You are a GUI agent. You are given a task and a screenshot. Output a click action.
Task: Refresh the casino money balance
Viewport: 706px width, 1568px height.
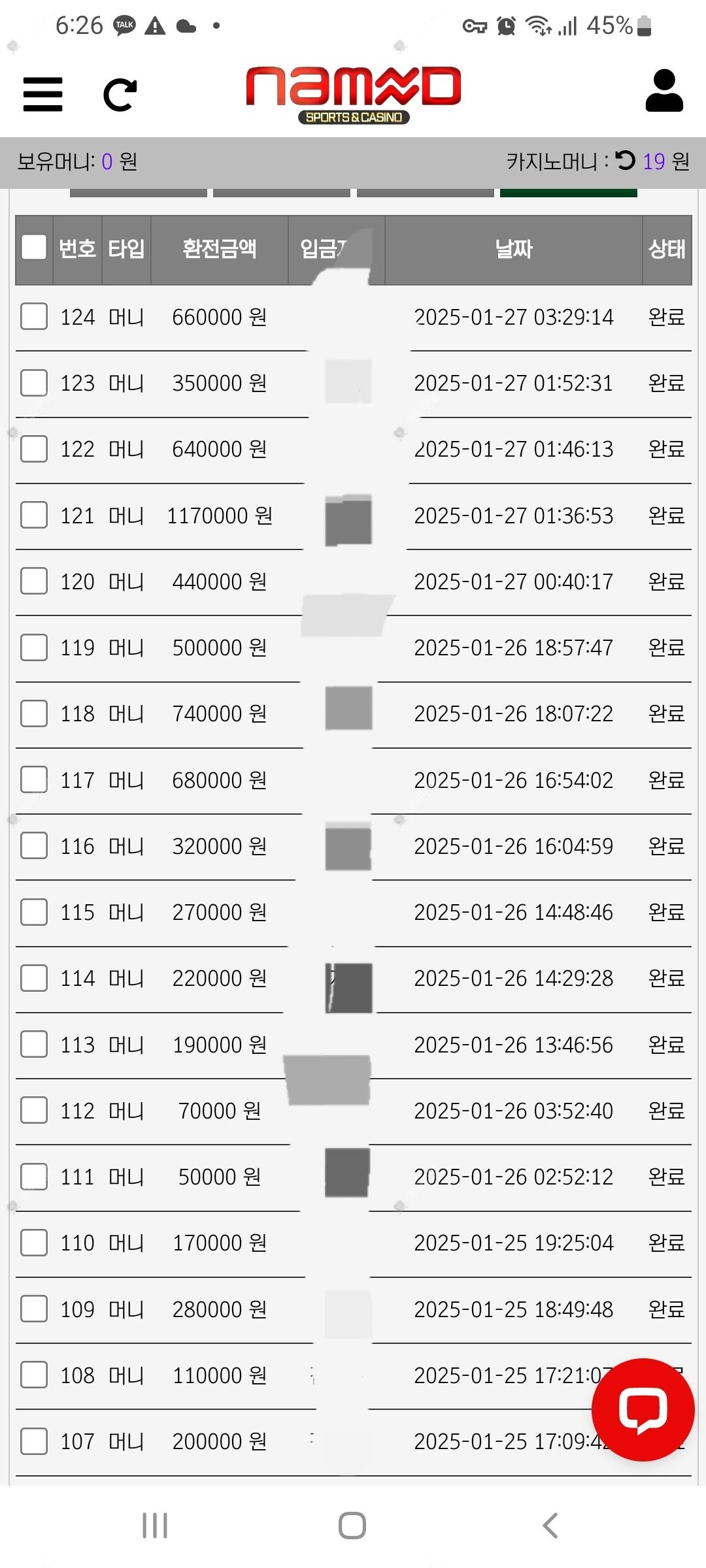626,160
